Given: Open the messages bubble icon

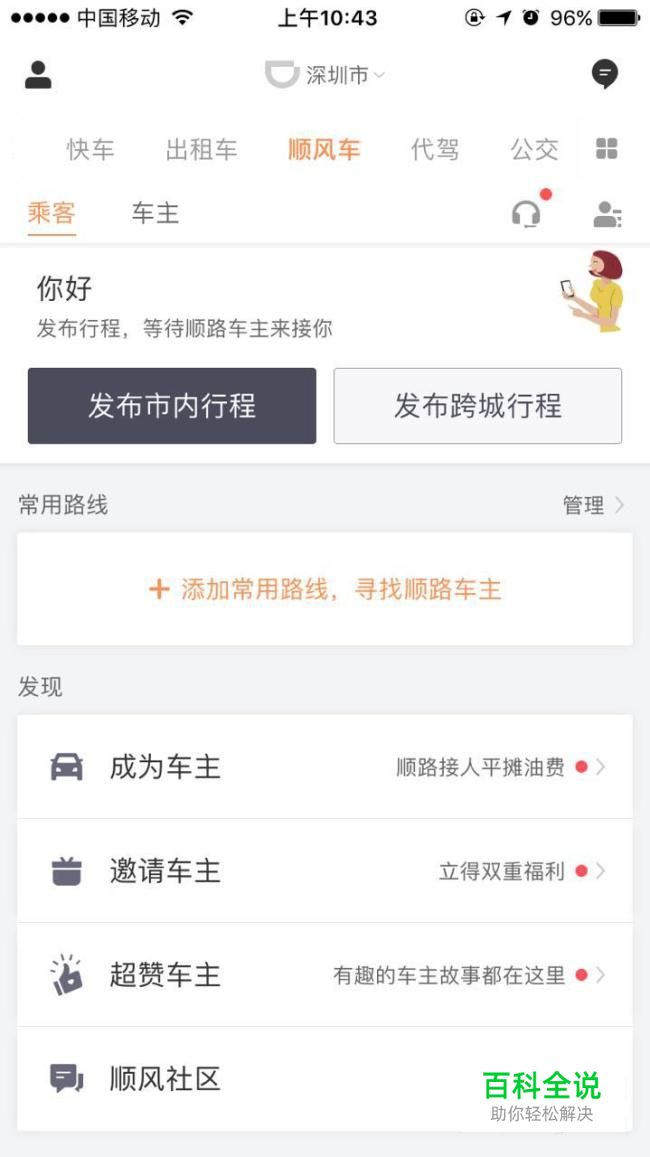Looking at the screenshot, I should pyautogui.click(x=604, y=74).
